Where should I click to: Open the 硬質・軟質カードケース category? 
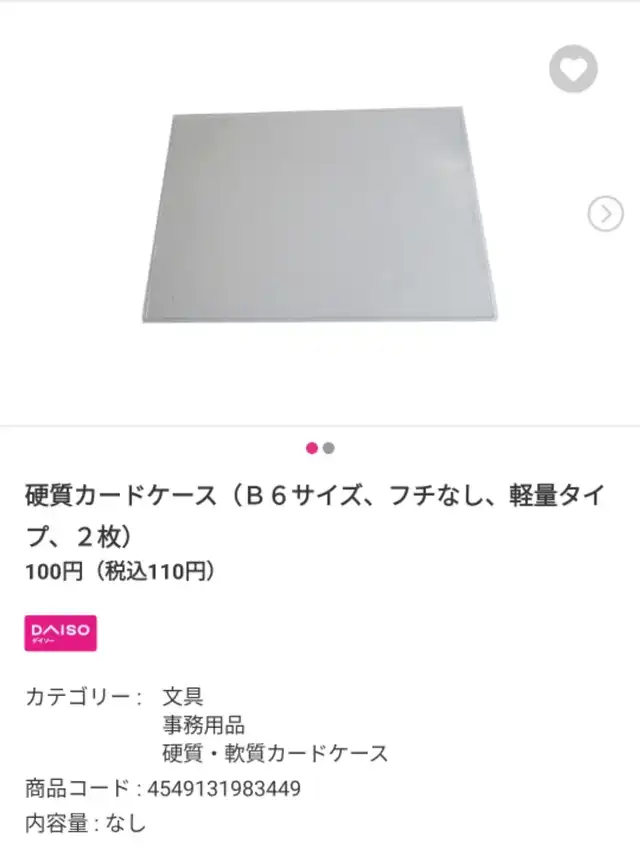(x=275, y=753)
